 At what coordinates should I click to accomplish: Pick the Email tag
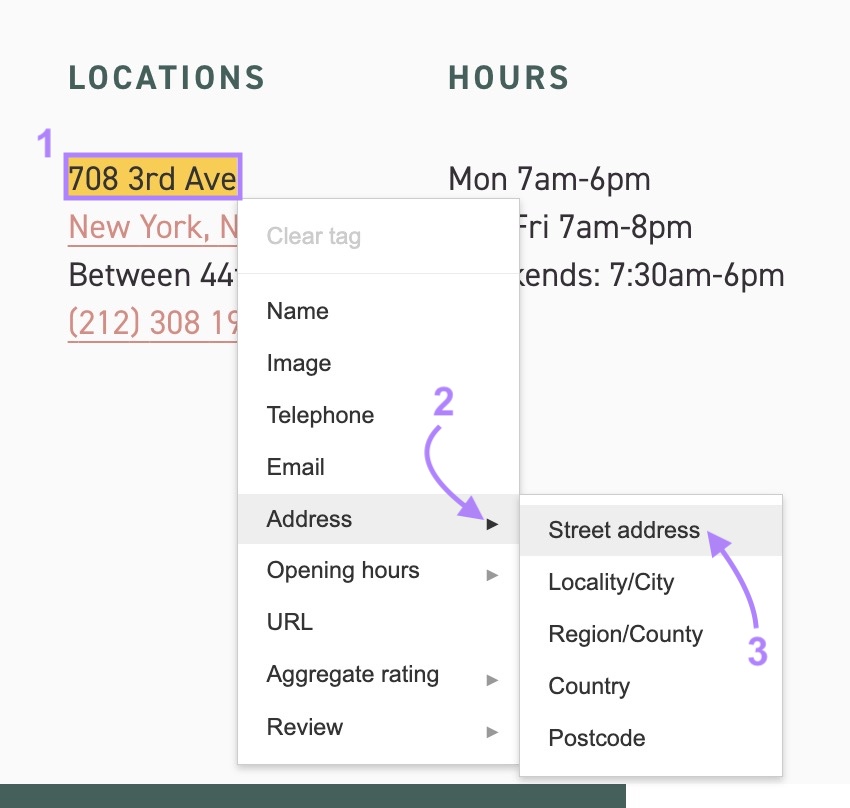[x=296, y=467]
